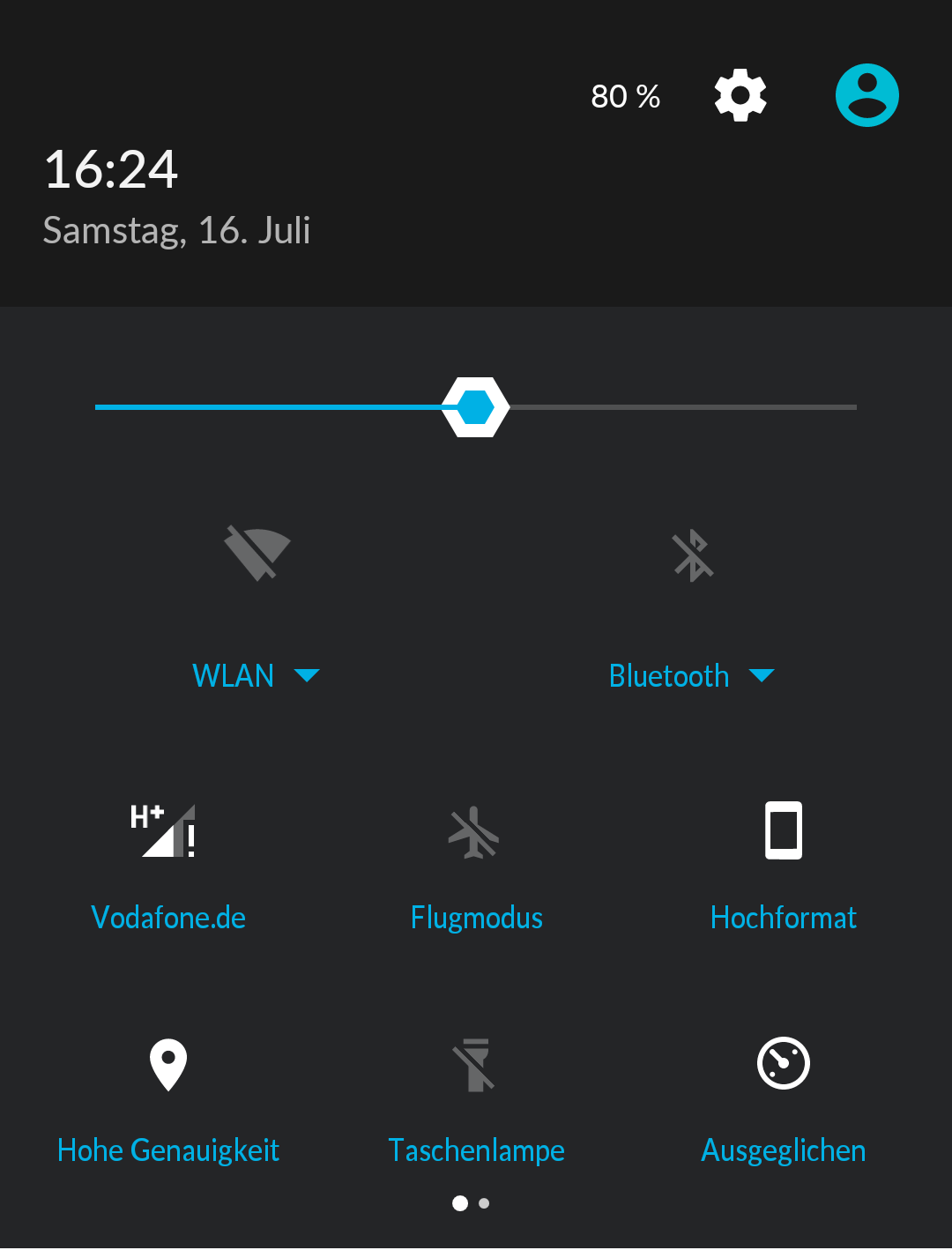Tap the Ausgeglichen gauge icon

[784, 1063]
